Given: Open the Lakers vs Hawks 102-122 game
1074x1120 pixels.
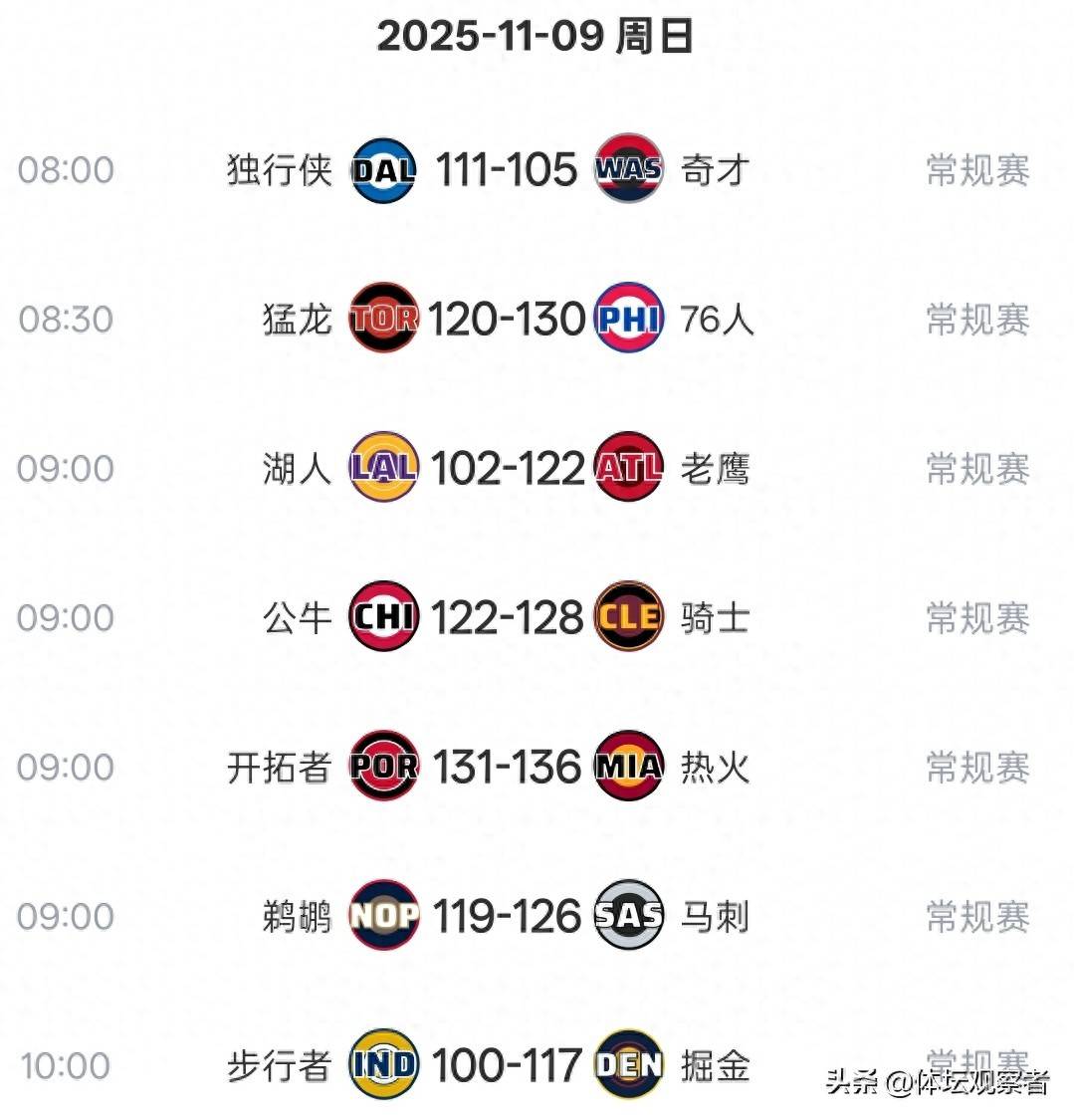Looking at the screenshot, I should click(x=507, y=469).
